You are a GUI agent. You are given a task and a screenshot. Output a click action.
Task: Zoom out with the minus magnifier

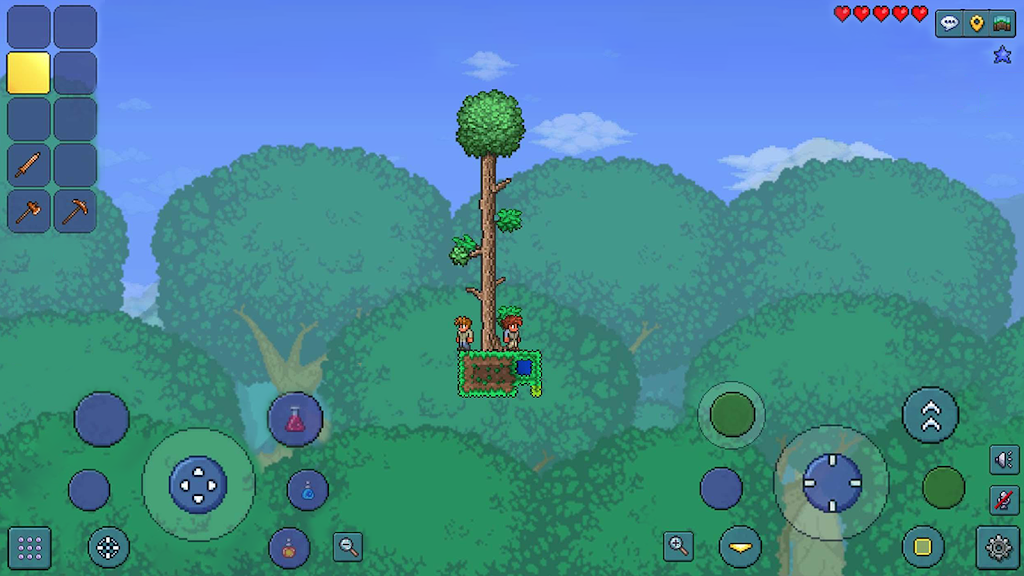(x=348, y=546)
